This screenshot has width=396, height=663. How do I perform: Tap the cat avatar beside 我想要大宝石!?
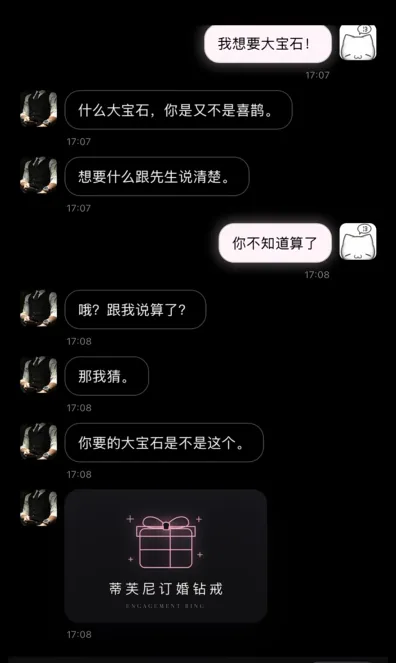[x=358, y=42]
